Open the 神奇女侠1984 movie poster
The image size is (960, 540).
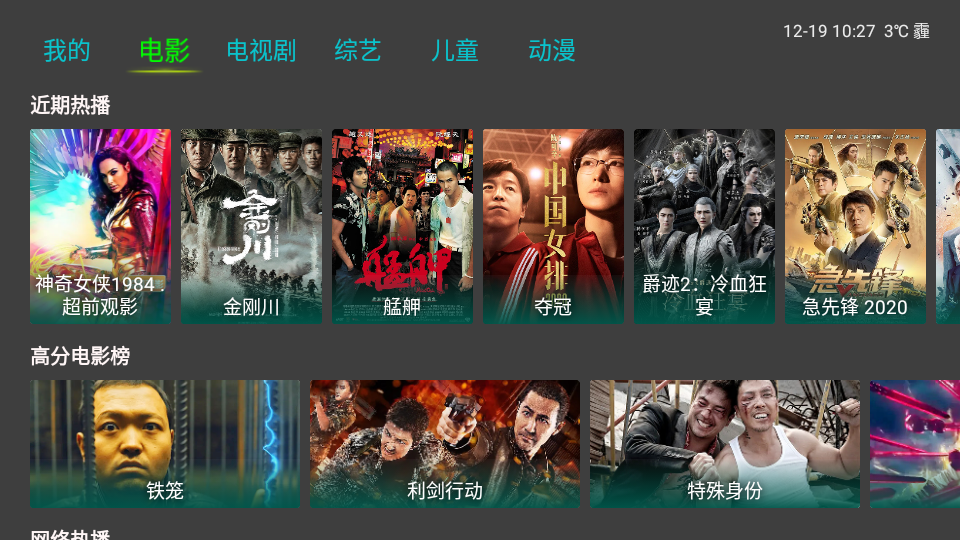(100, 226)
